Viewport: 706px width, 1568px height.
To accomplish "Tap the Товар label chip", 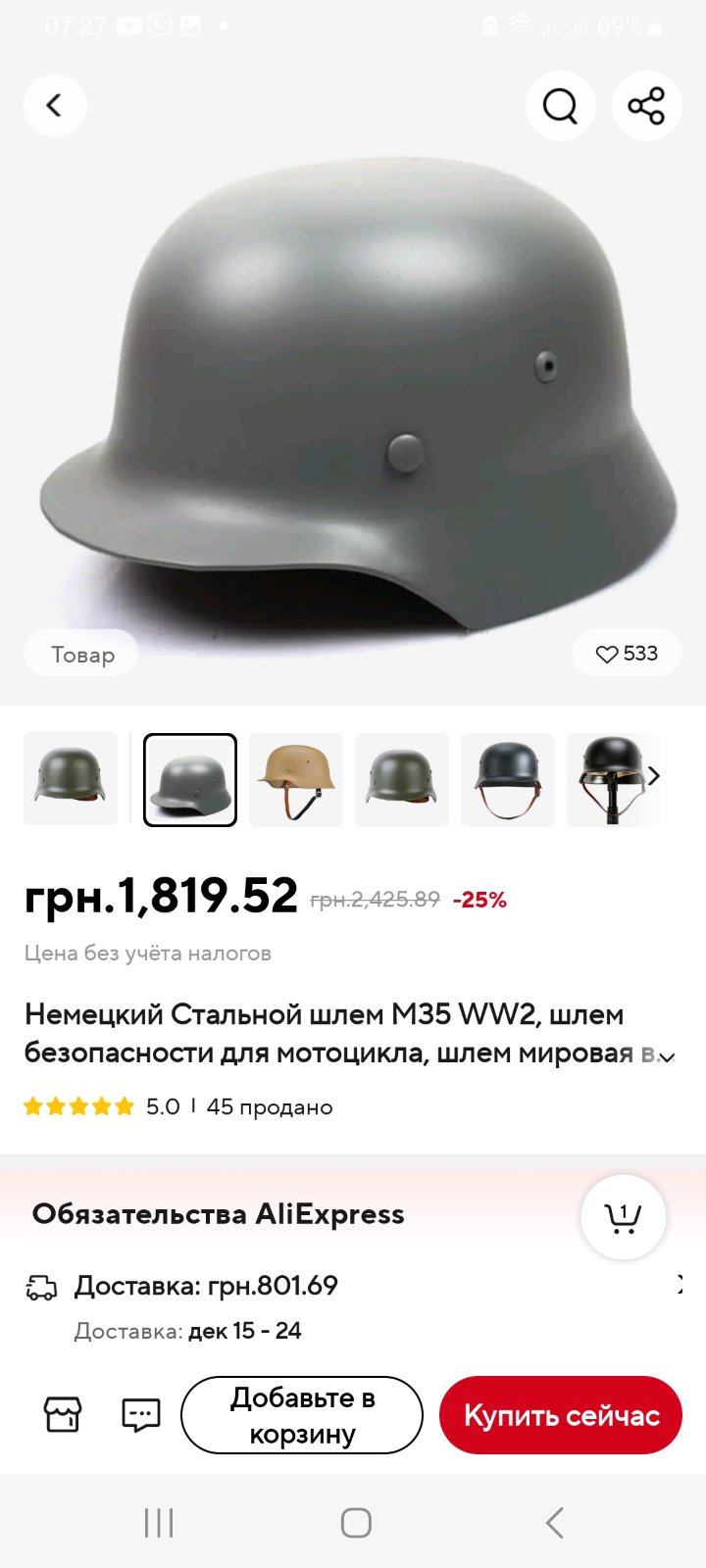I will 82,655.
